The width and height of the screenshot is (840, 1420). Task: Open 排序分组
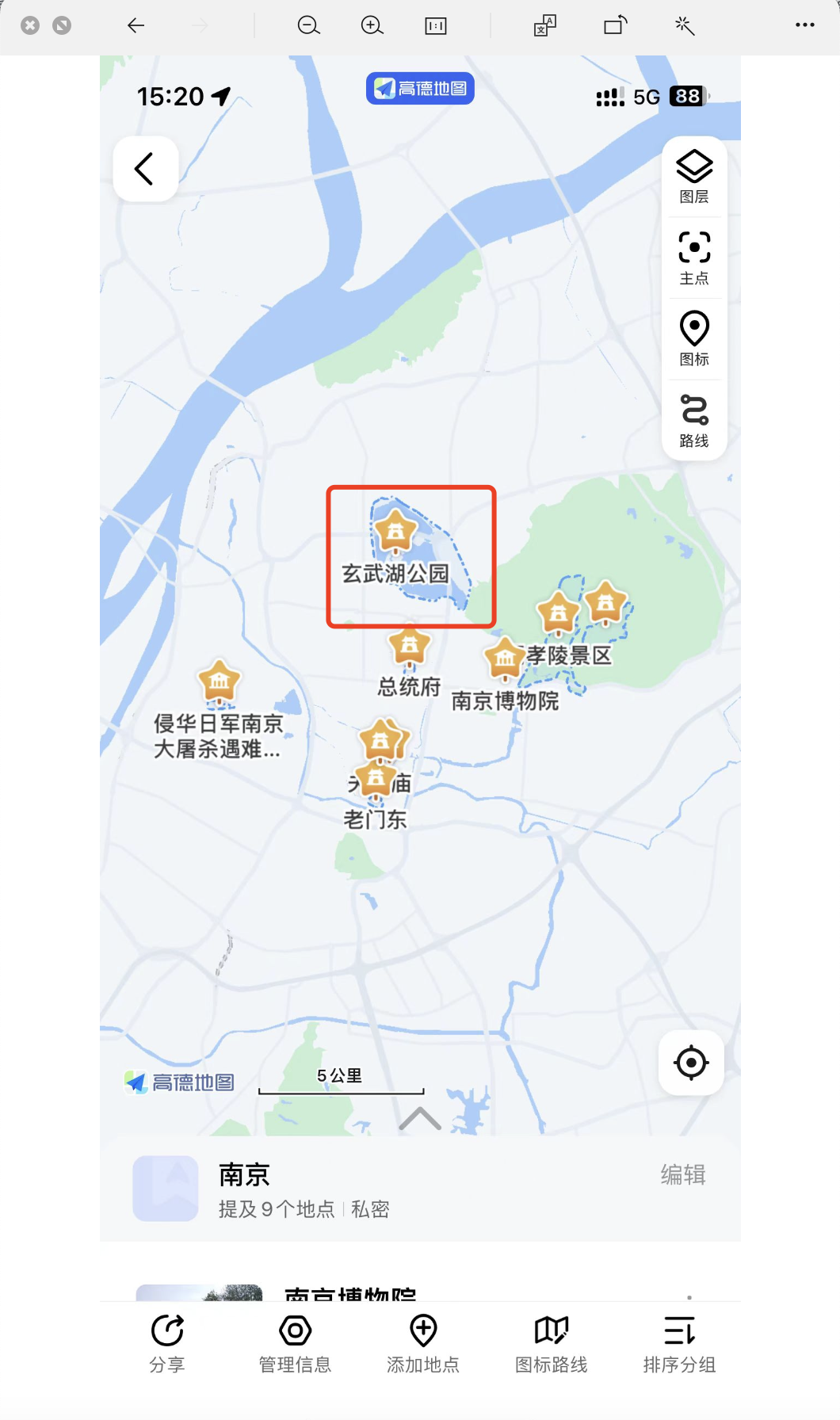(x=679, y=1342)
